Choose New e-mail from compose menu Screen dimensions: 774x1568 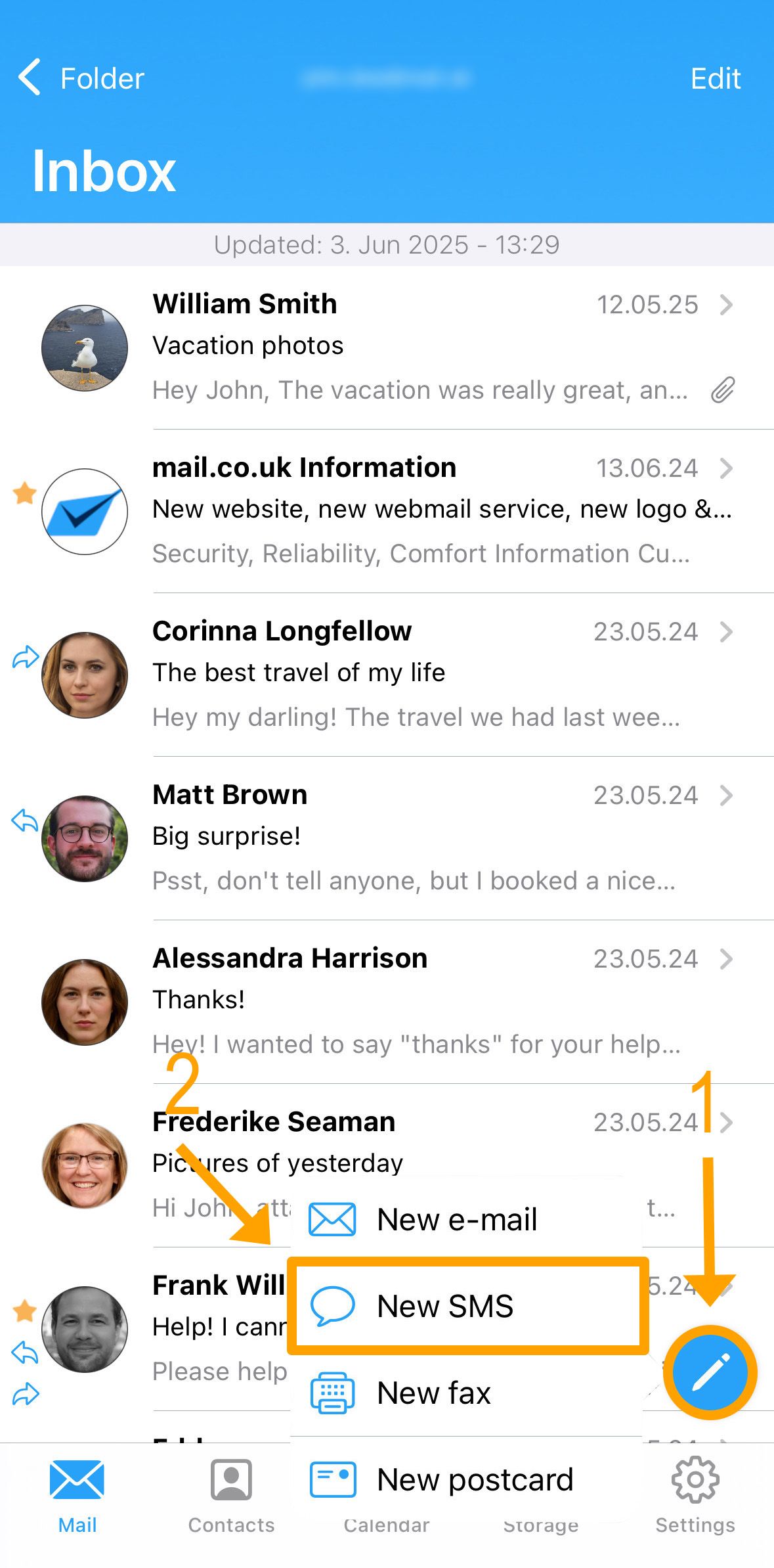point(465,1219)
